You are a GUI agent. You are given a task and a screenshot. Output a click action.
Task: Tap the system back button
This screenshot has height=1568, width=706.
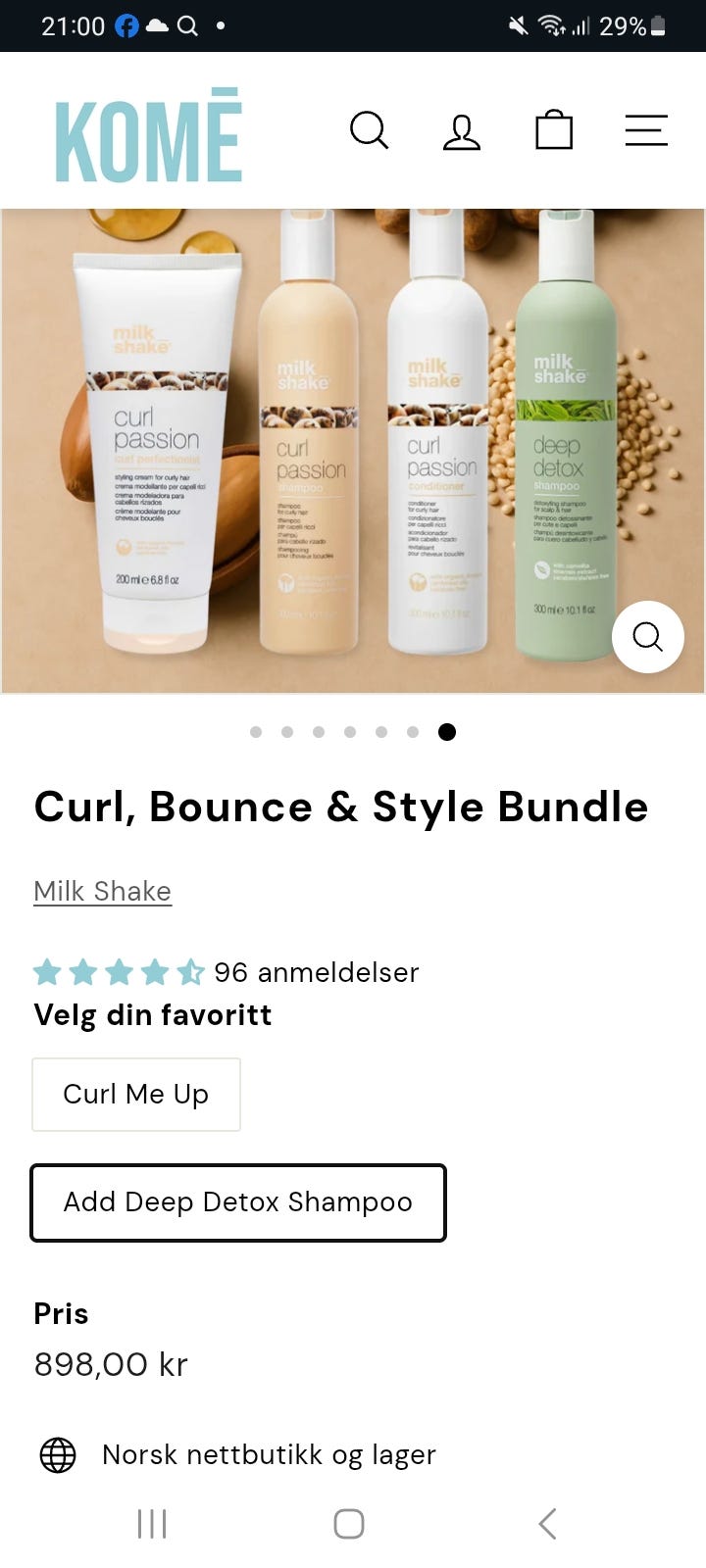(x=548, y=1524)
